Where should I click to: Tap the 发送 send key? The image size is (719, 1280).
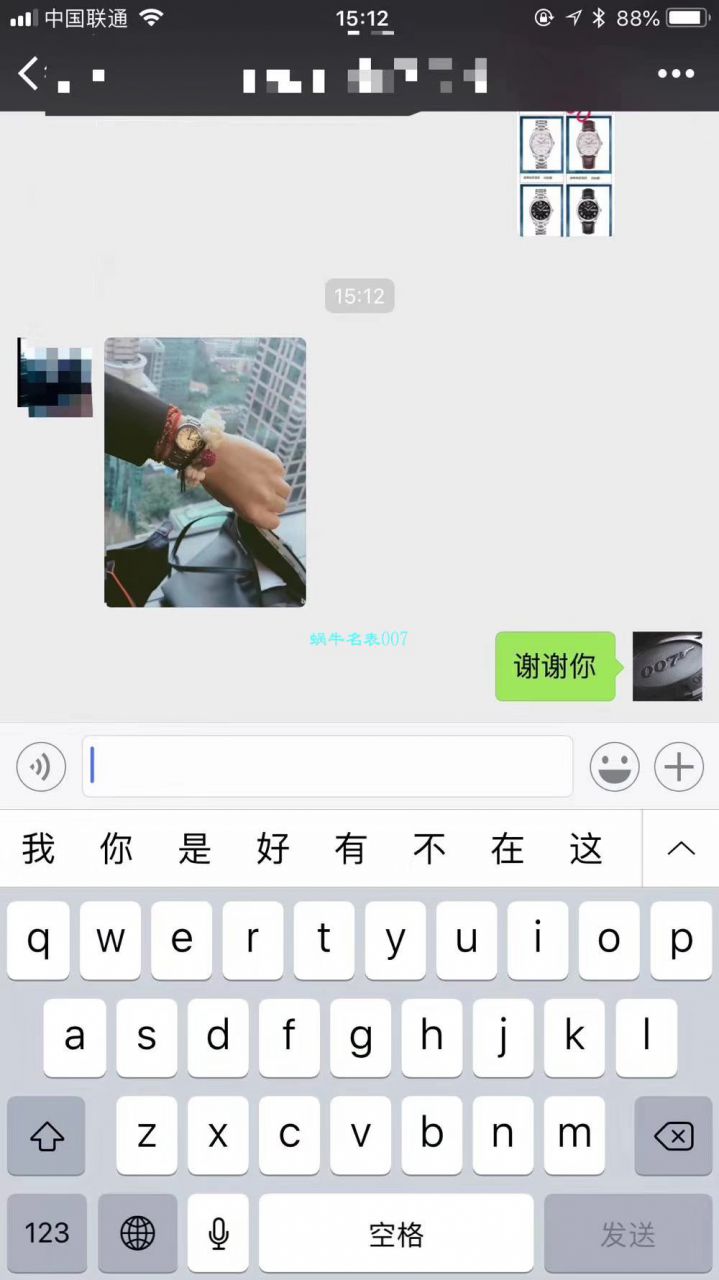(x=627, y=1233)
